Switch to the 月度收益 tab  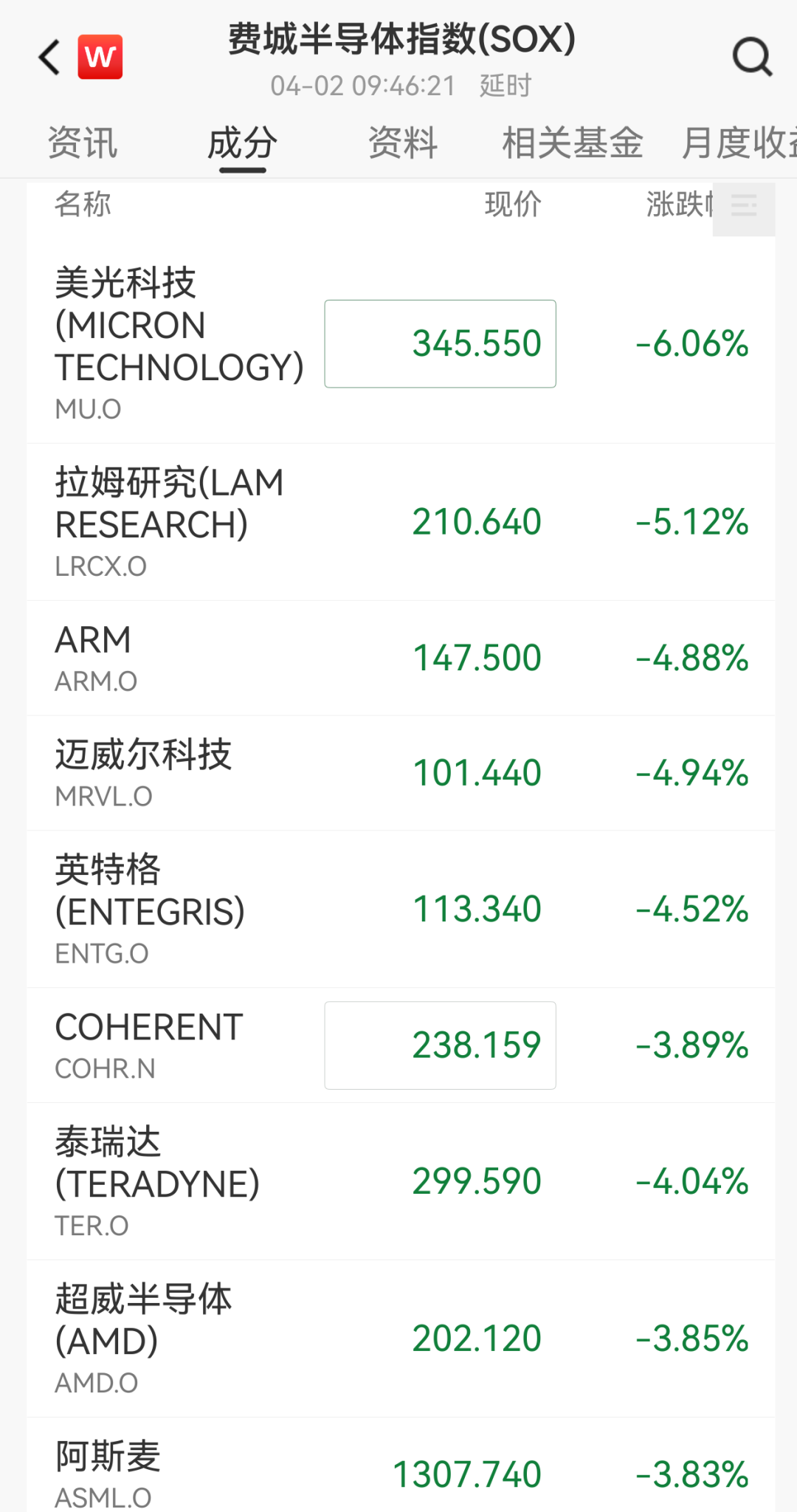pos(738,142)
